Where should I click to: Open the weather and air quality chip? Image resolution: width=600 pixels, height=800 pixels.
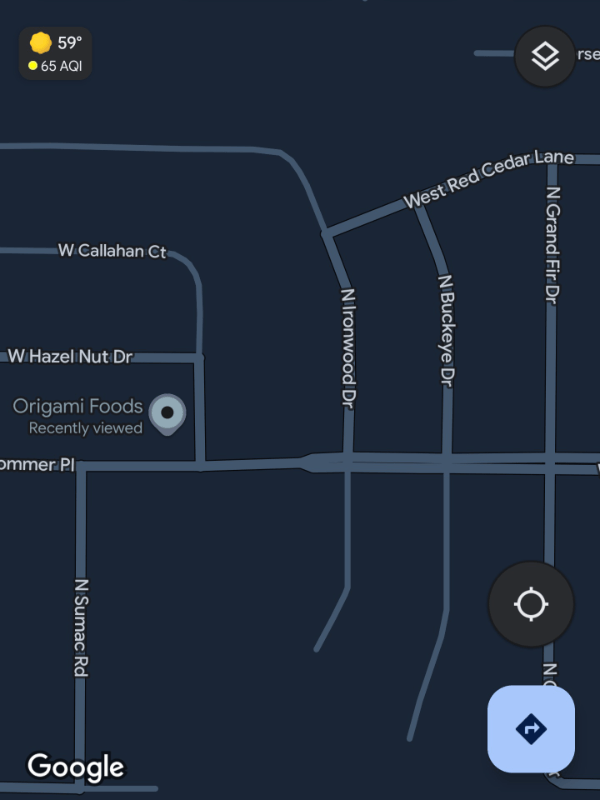click(x=55, y=54)
